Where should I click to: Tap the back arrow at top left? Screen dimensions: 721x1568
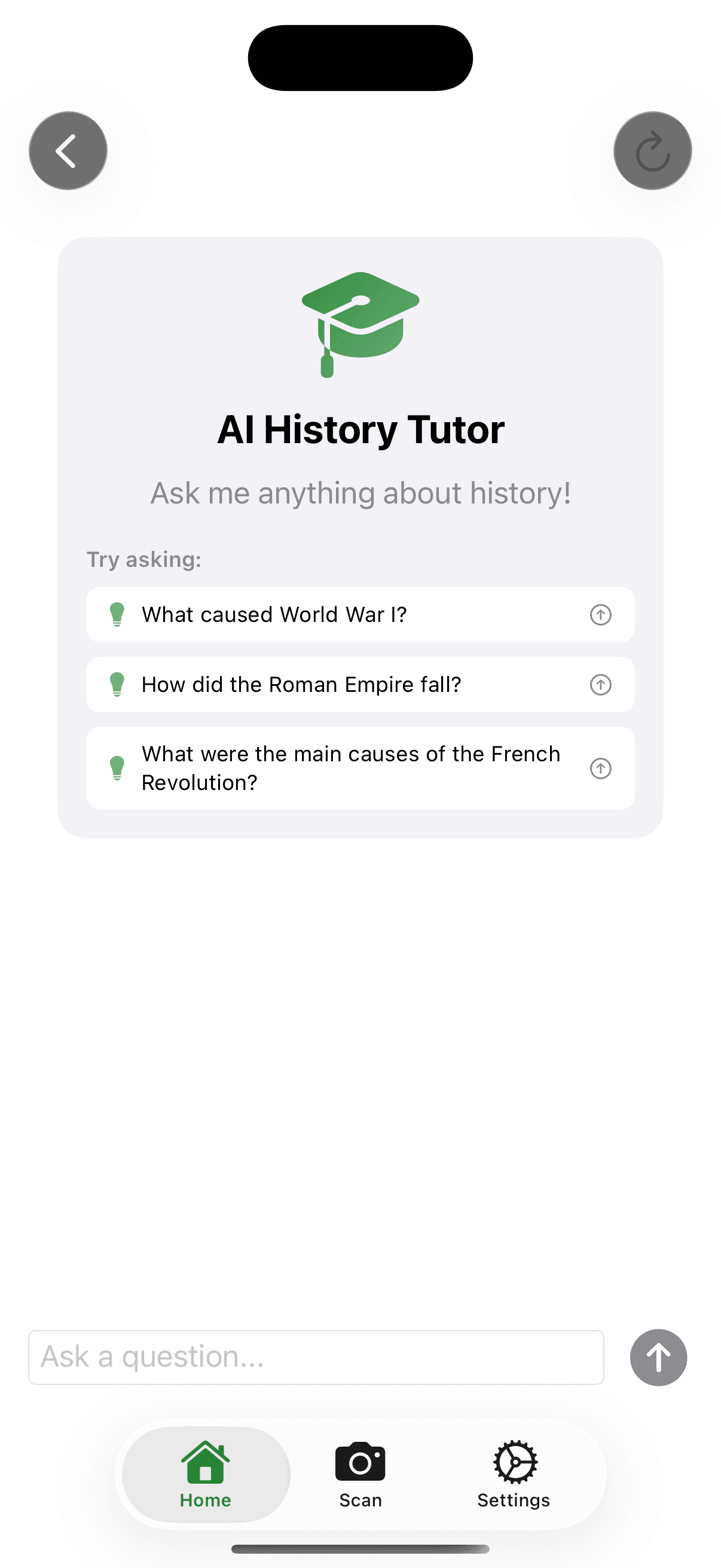click(x=68, y=151)
